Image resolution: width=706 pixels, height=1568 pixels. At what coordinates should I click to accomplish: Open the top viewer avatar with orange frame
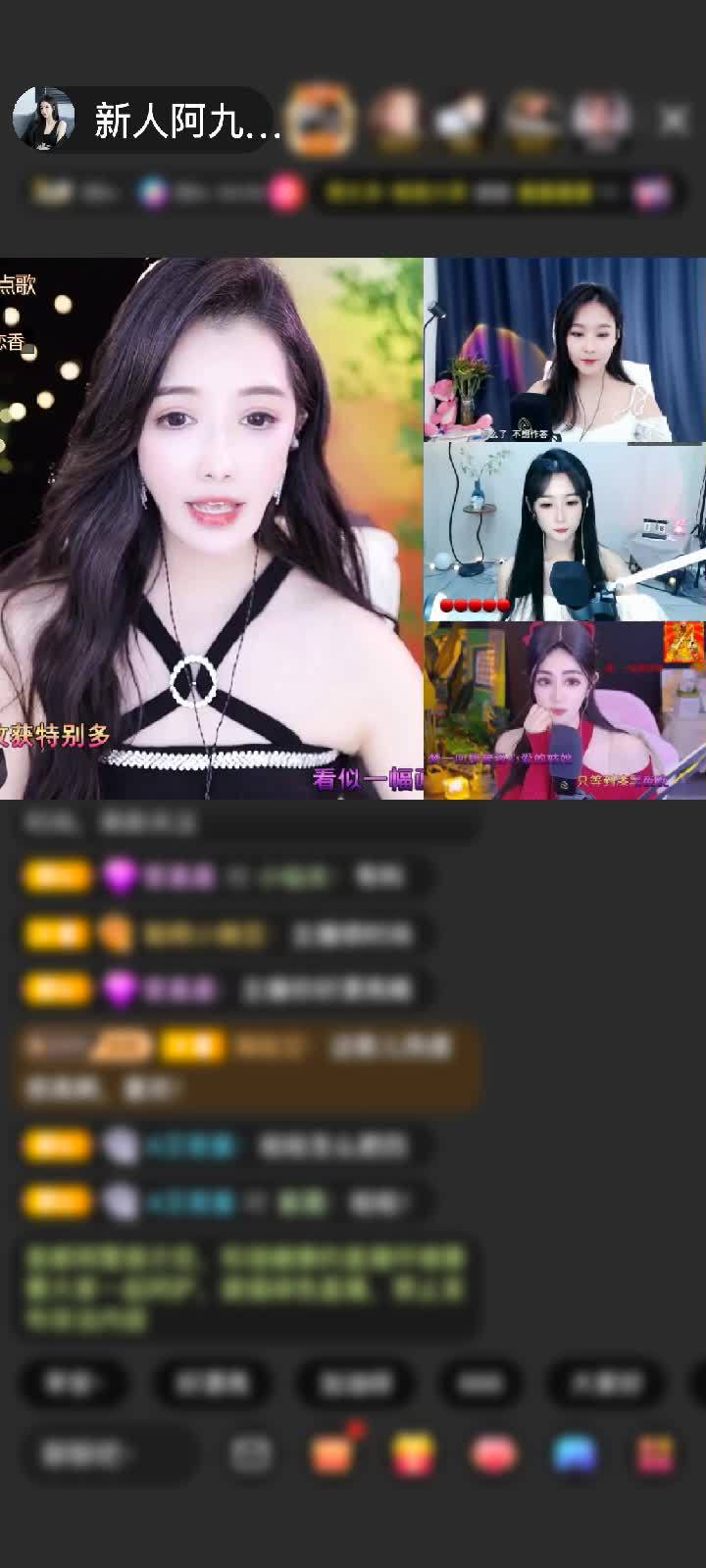pyautogui.click(x=321, y=120)
